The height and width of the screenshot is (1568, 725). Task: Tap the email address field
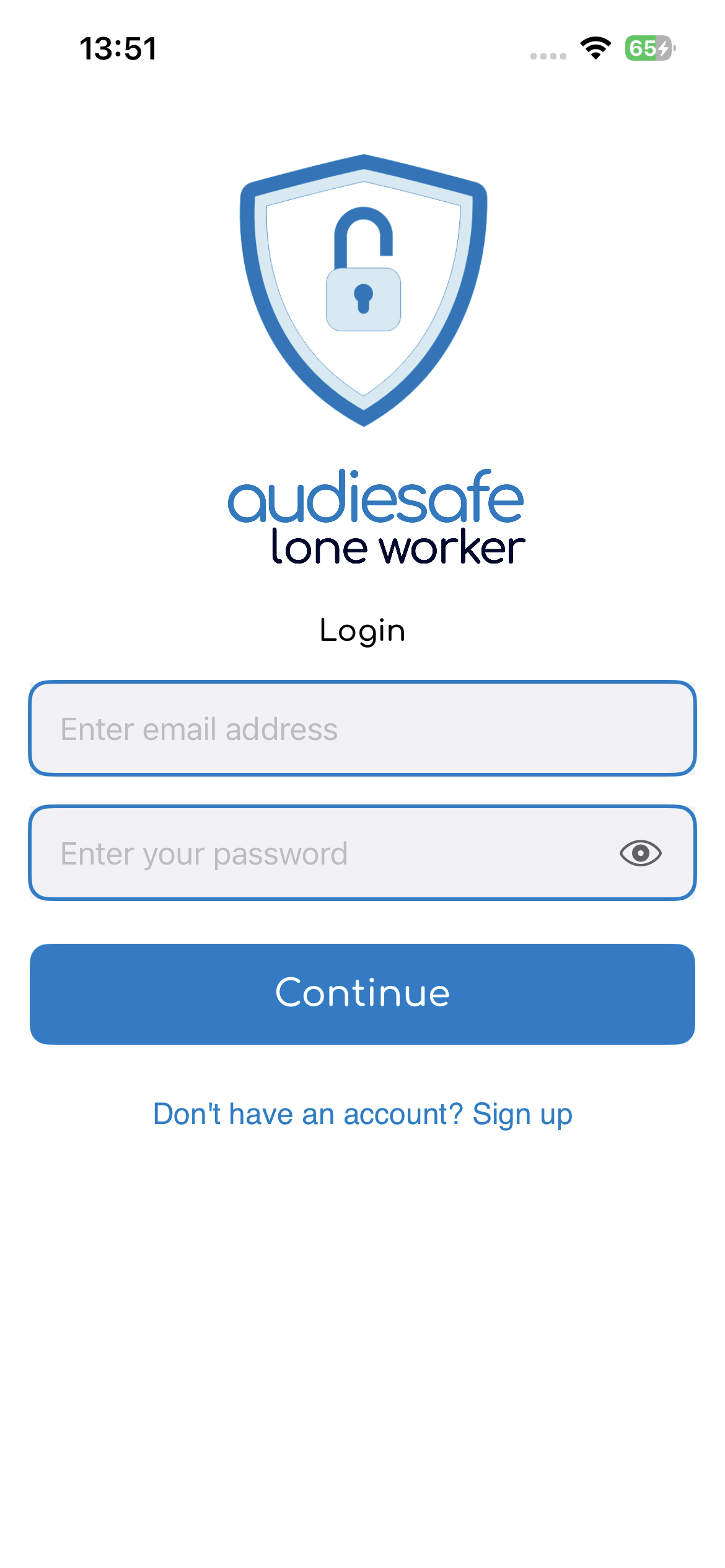tap(362, 728)
